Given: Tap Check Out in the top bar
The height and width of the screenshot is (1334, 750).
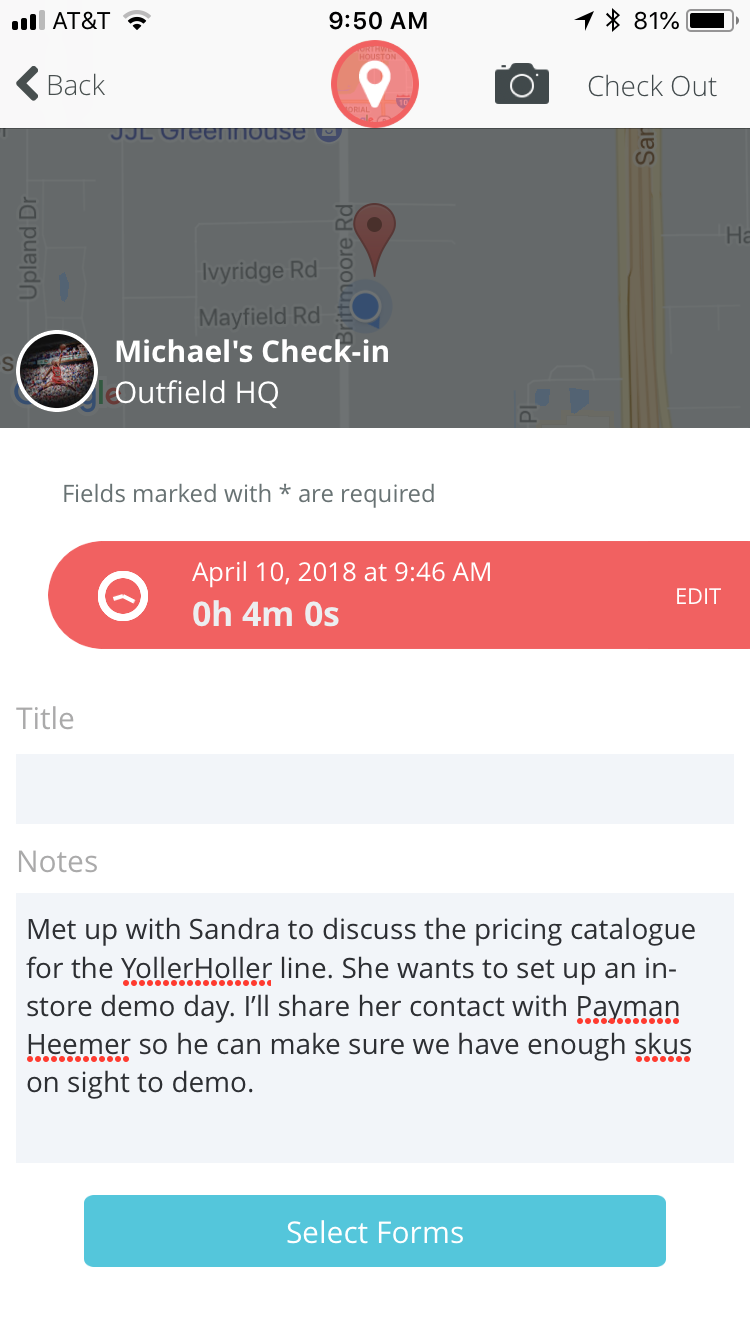Looking at the screenshot, I should [x=652, y=86].
